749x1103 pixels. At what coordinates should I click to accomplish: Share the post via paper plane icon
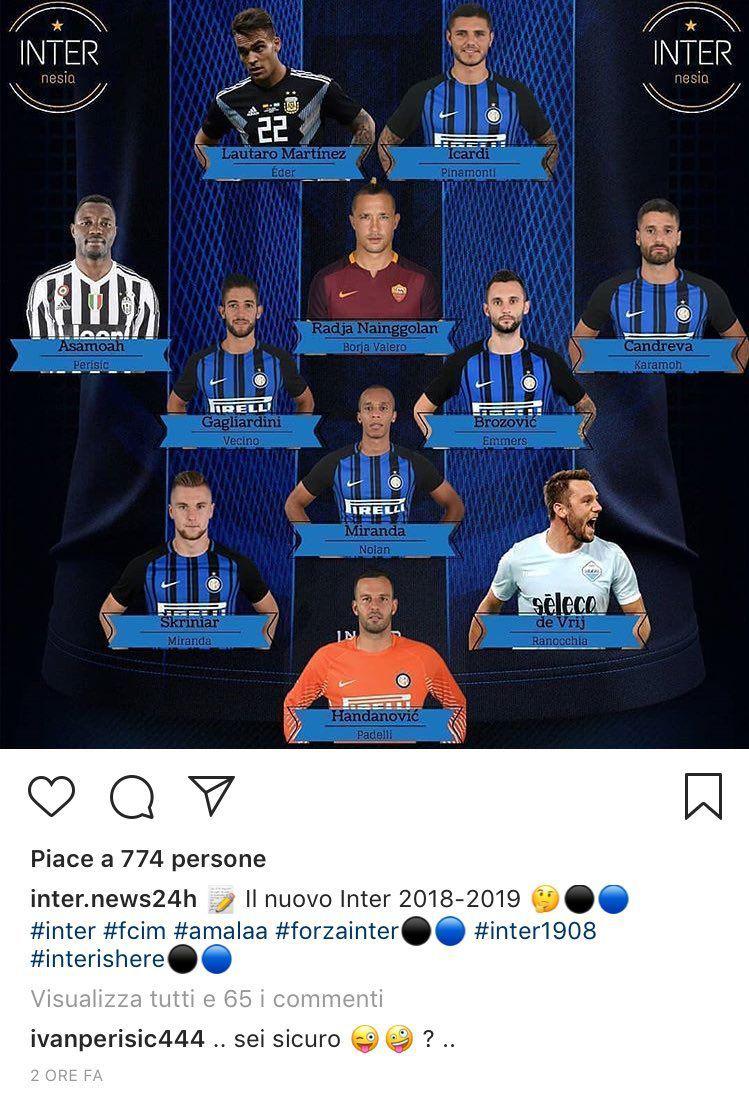coord(211,796)
